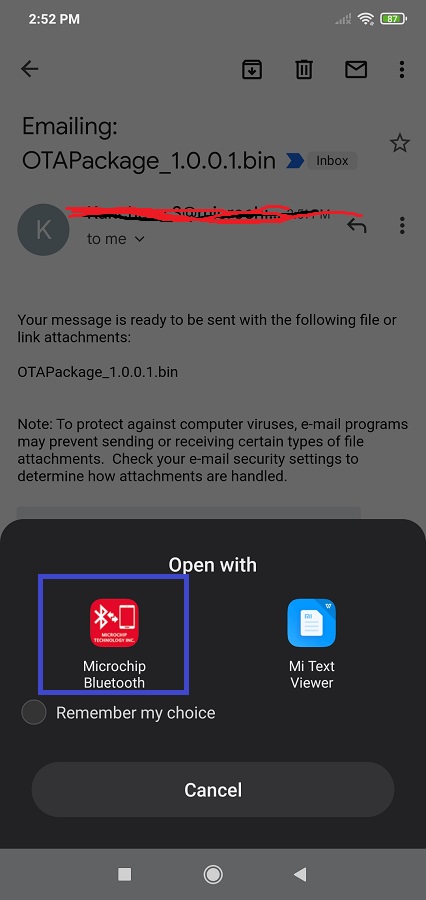426x900 pixels.
Task: Archive this email
Action: tap(252, 69)
